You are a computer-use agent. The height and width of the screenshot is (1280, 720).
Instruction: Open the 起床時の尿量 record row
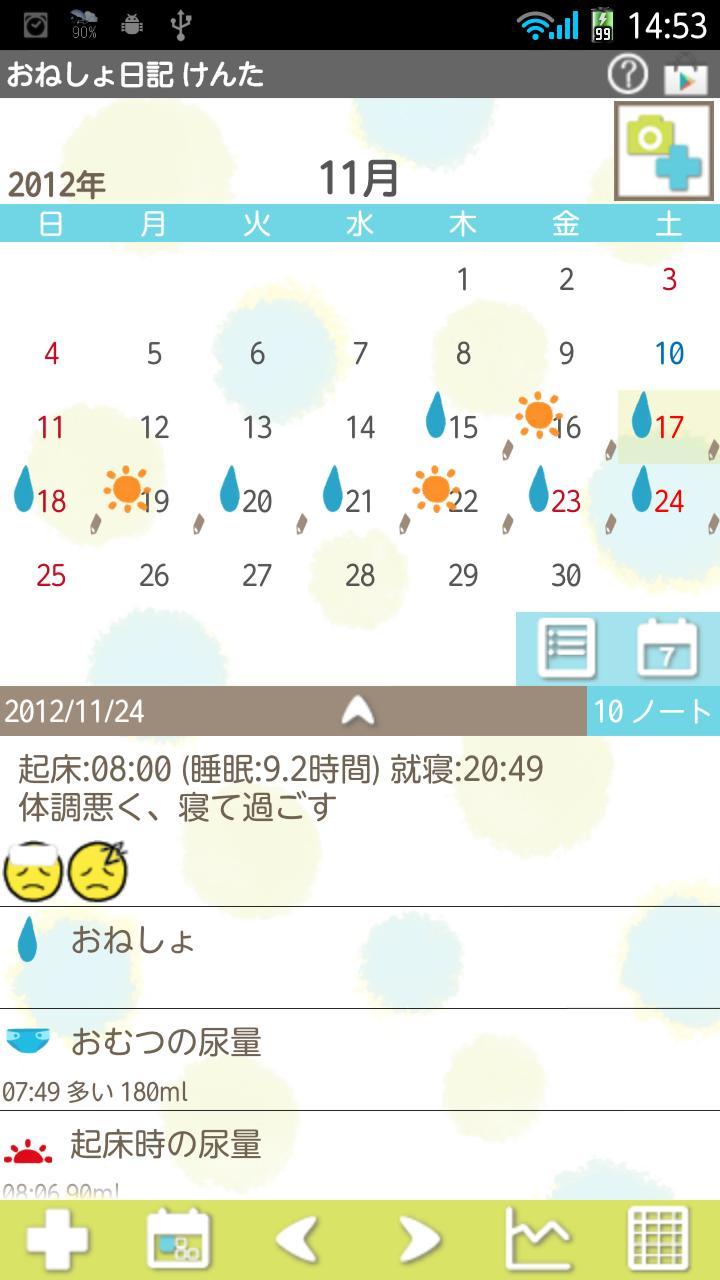[x=360, y=1155]
